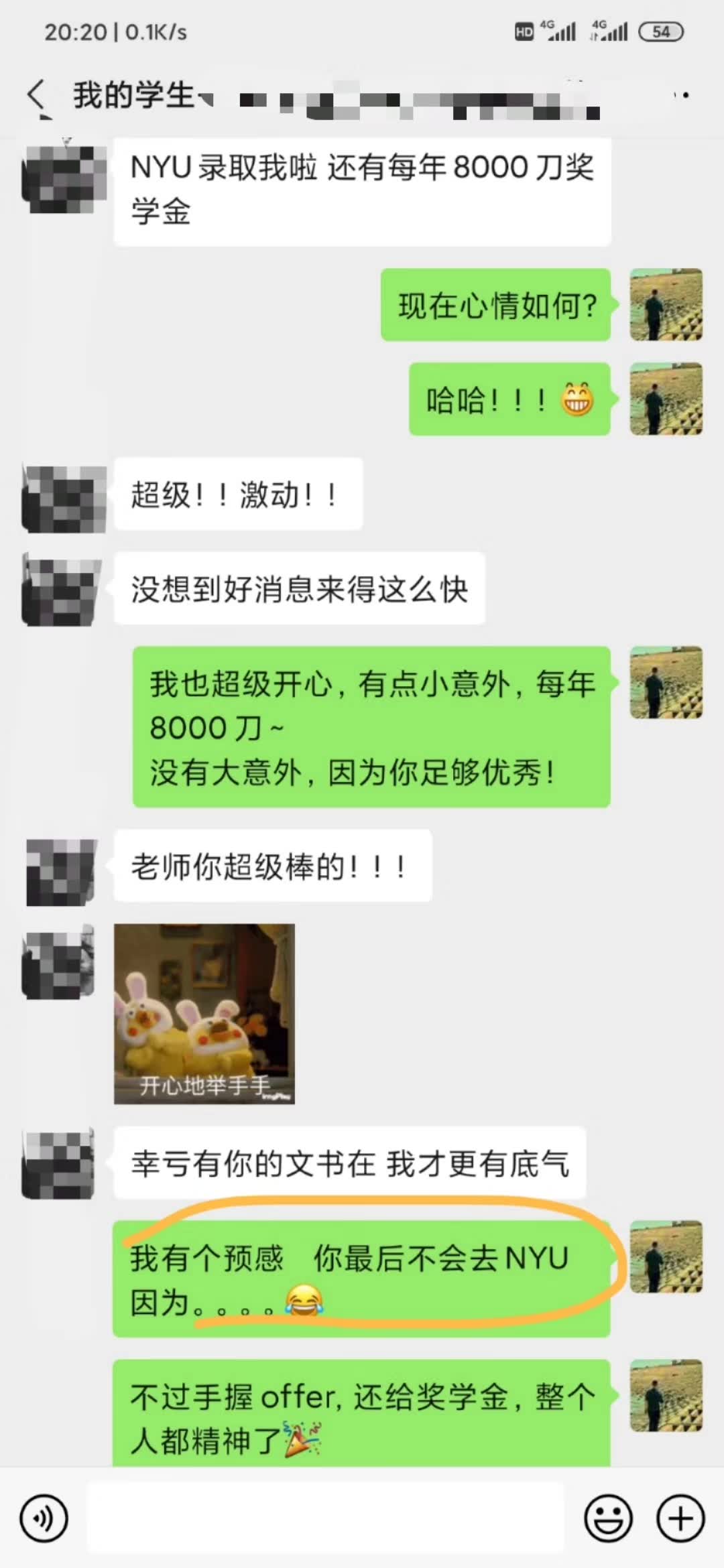Open the 开心地举手手 sticker image
Viewport: 724px width, 1568px height.
(x=204, y=1013)
